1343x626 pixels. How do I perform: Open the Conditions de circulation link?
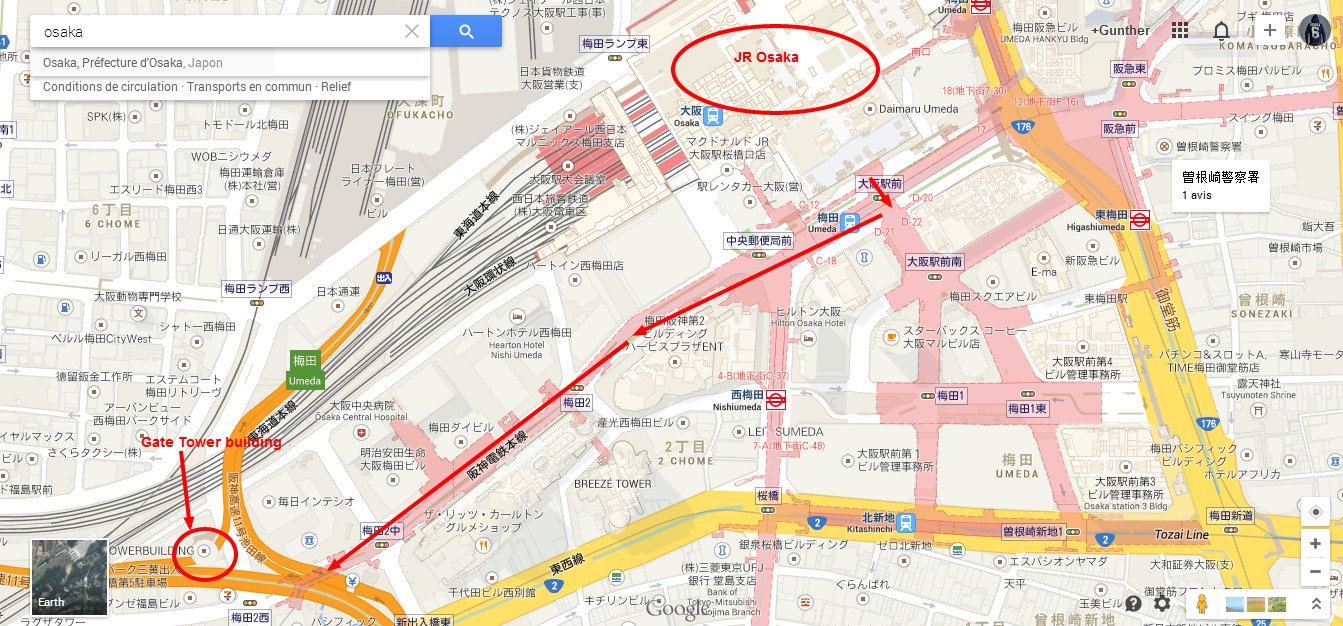(x=110, y=87)
